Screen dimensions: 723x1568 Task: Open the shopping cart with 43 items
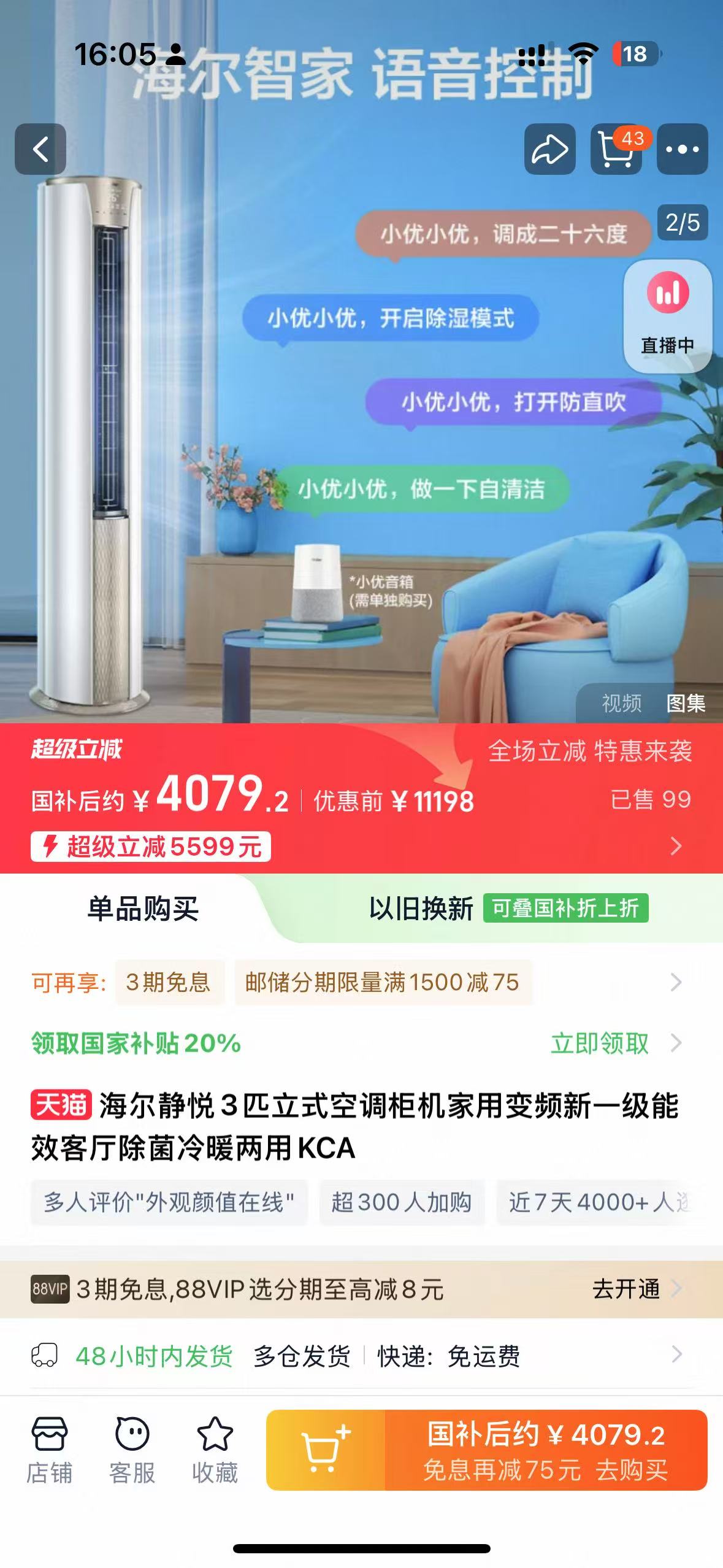(616, 149)
